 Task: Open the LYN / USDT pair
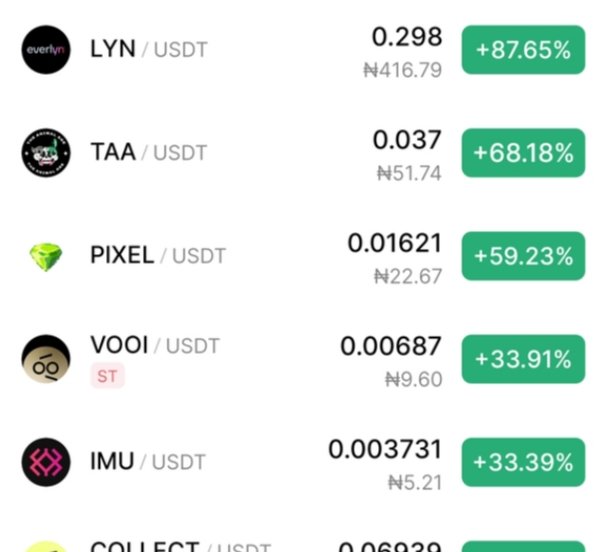[x=149, y=49]
